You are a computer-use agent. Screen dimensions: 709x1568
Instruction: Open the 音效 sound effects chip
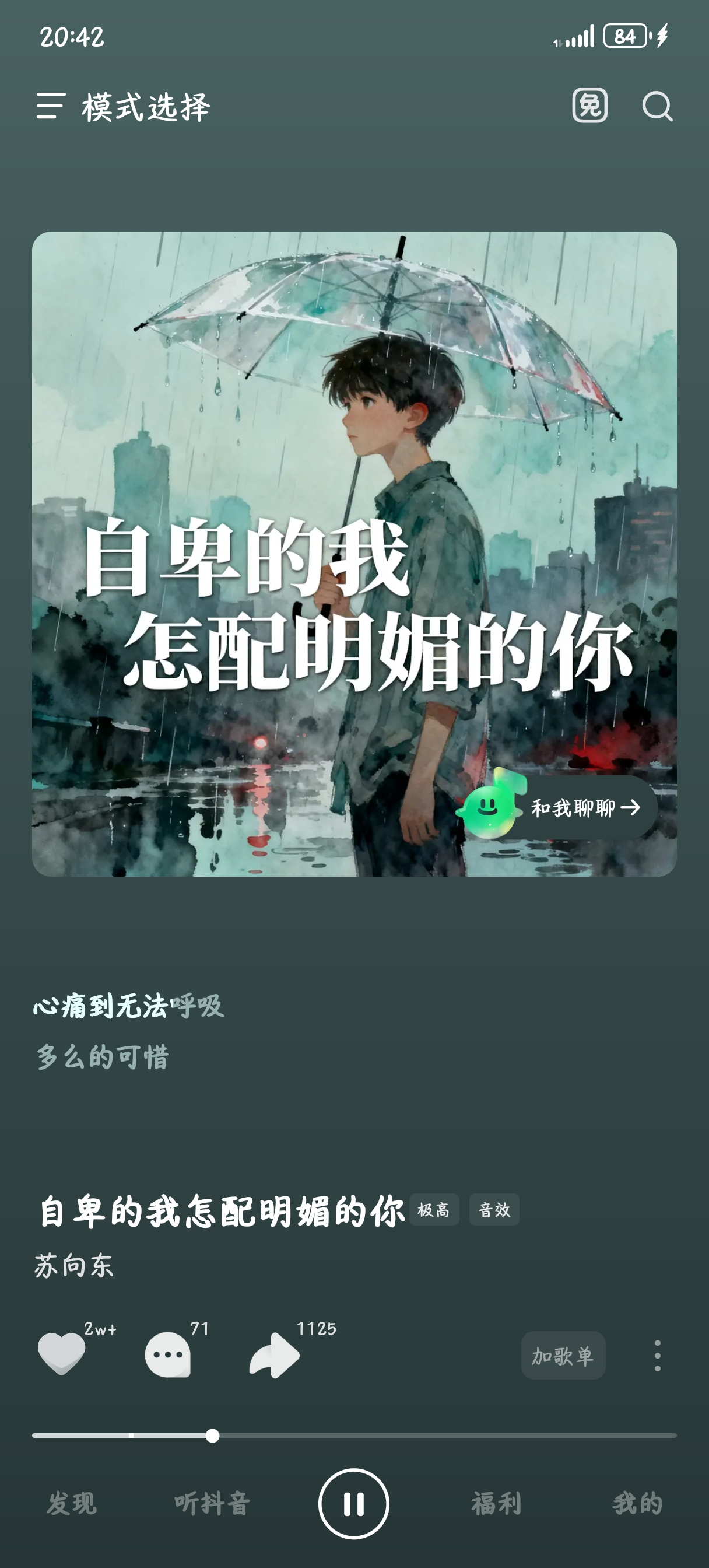494,1209
